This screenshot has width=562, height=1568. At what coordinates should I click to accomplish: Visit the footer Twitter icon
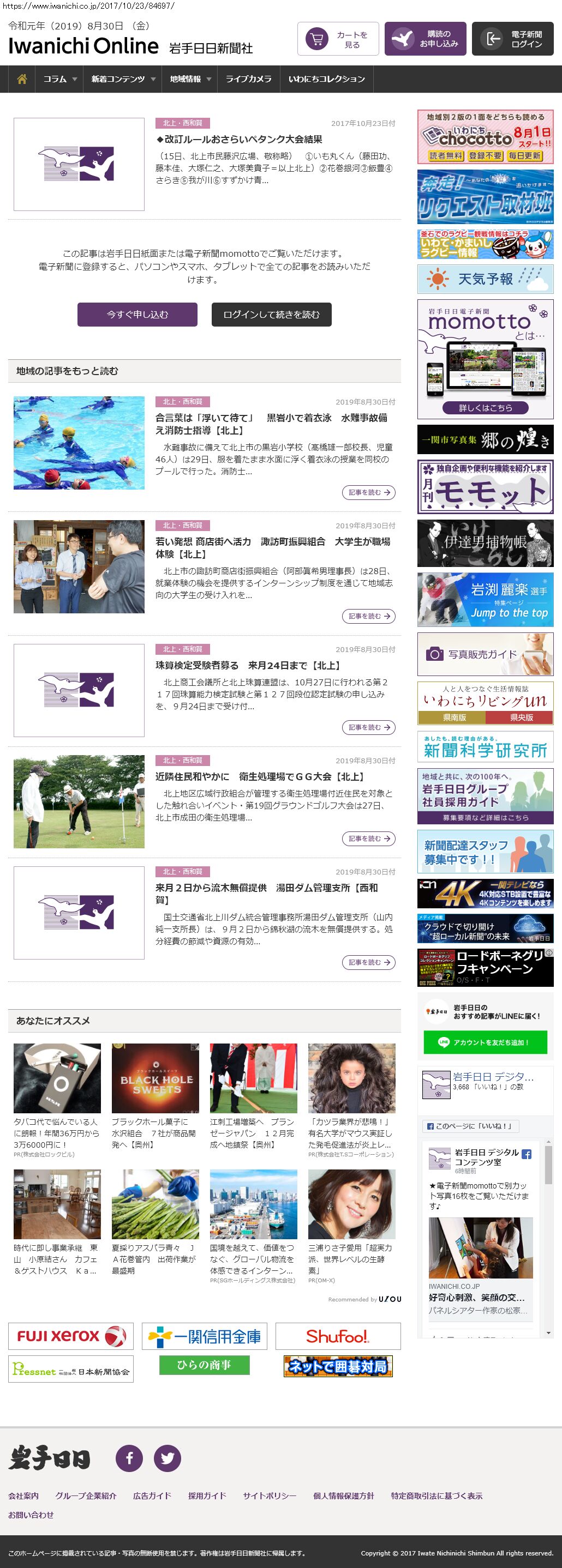click(x=168, y=1458)
